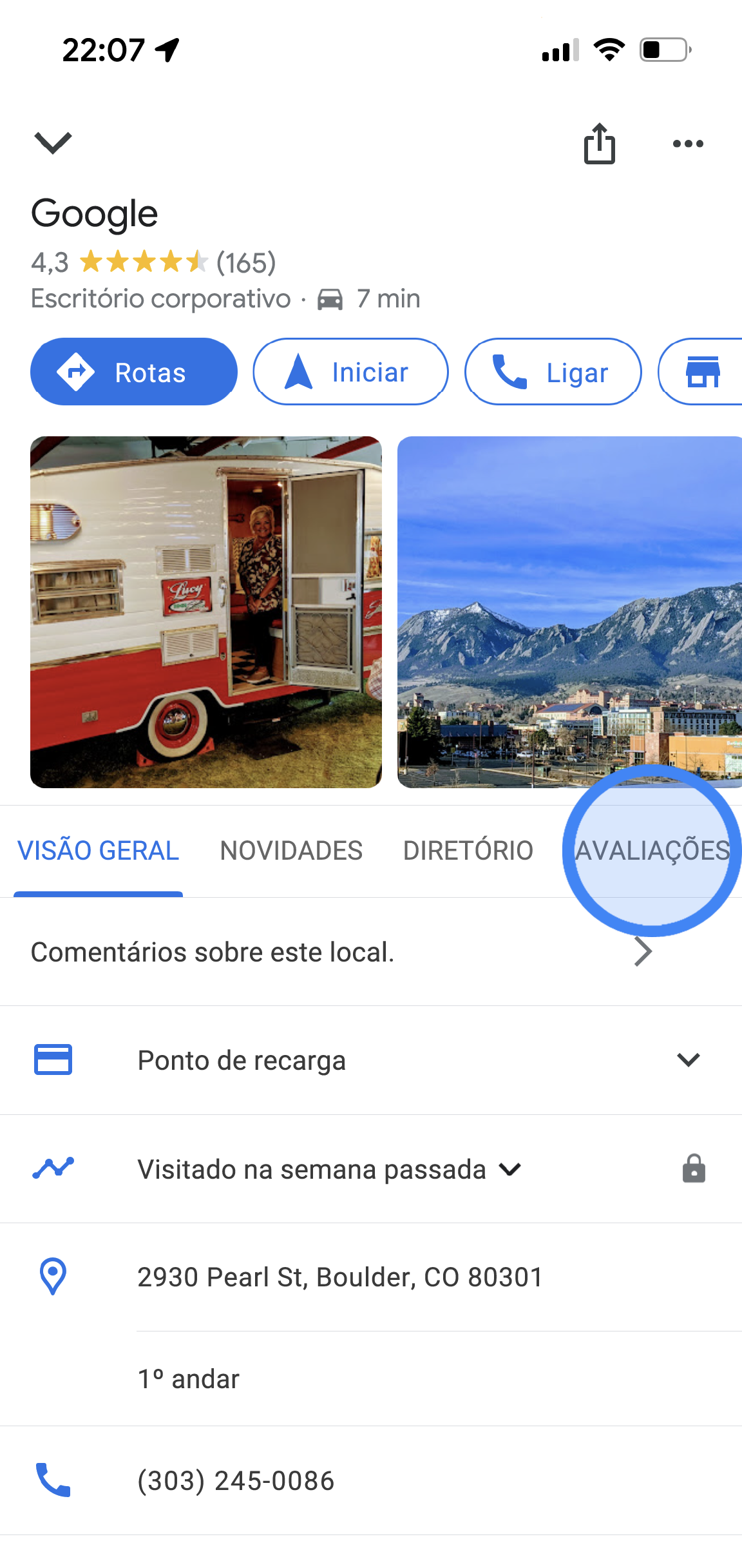Select the VISÃO GERAL tab
Image resolution: width=742 pixels, height=1568 pixels.
(x=98, y=851)
